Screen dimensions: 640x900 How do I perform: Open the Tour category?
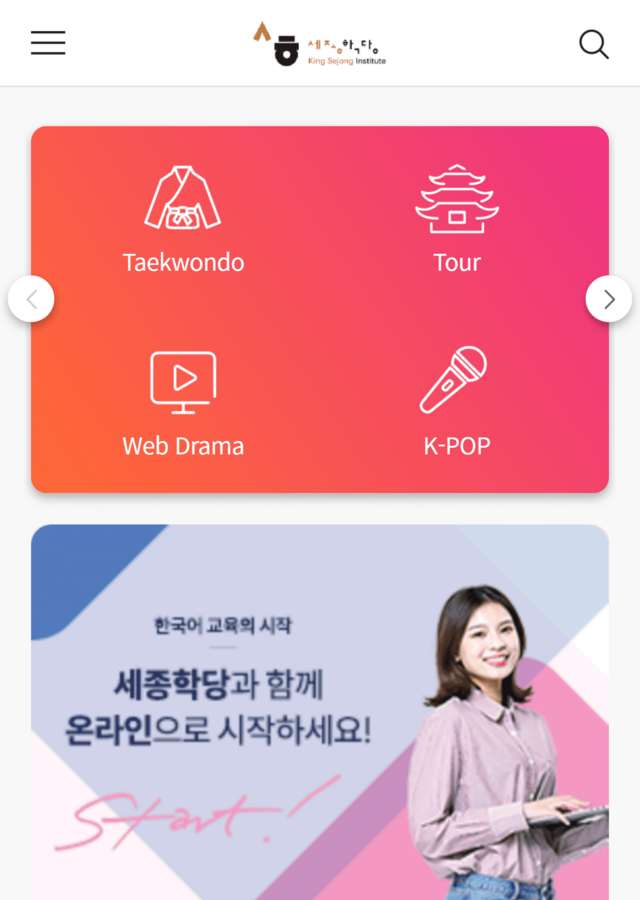click(x=457, y=220)
